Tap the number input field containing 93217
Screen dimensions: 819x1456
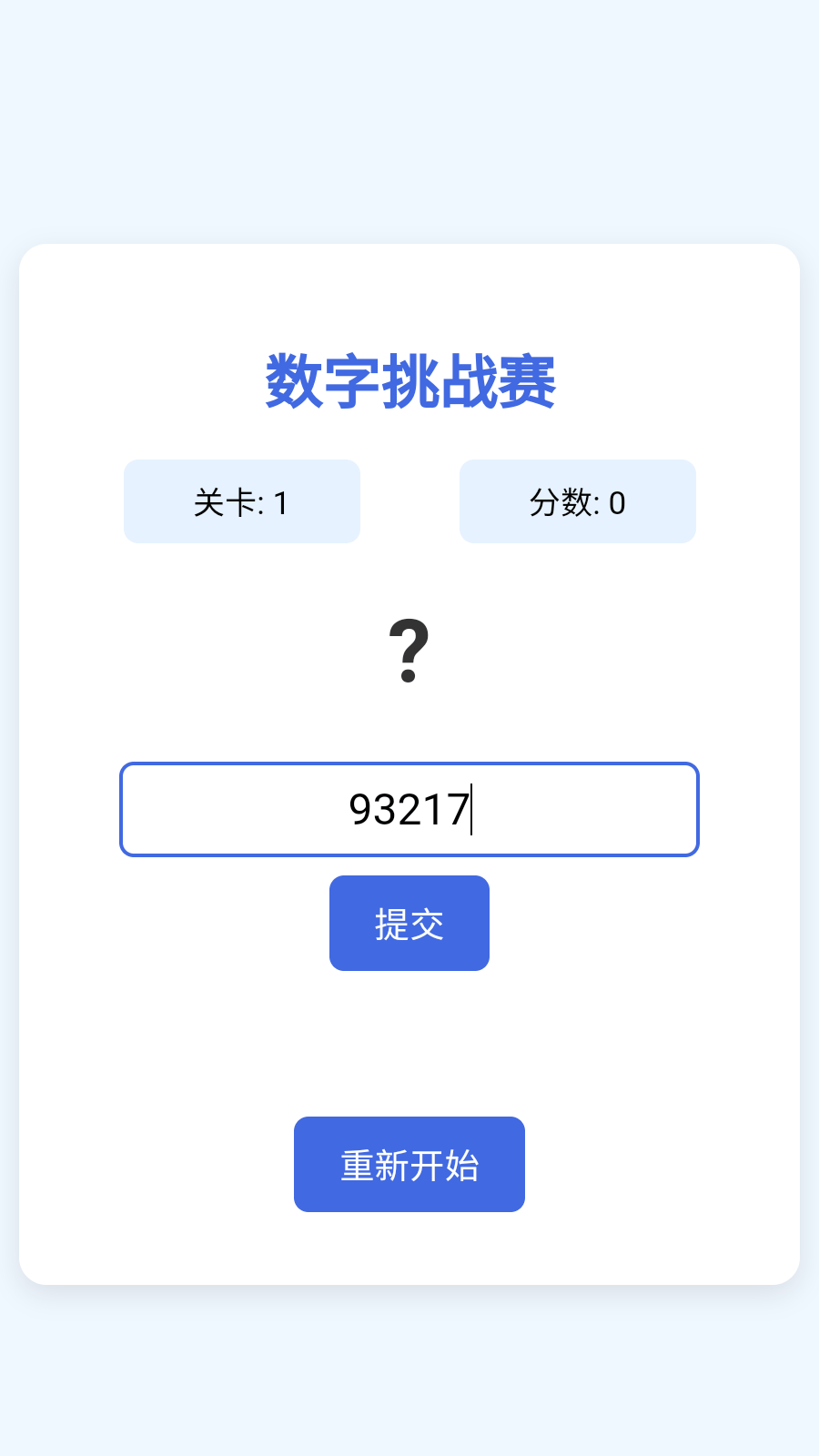pyautogui.click(x=409, y=809)
